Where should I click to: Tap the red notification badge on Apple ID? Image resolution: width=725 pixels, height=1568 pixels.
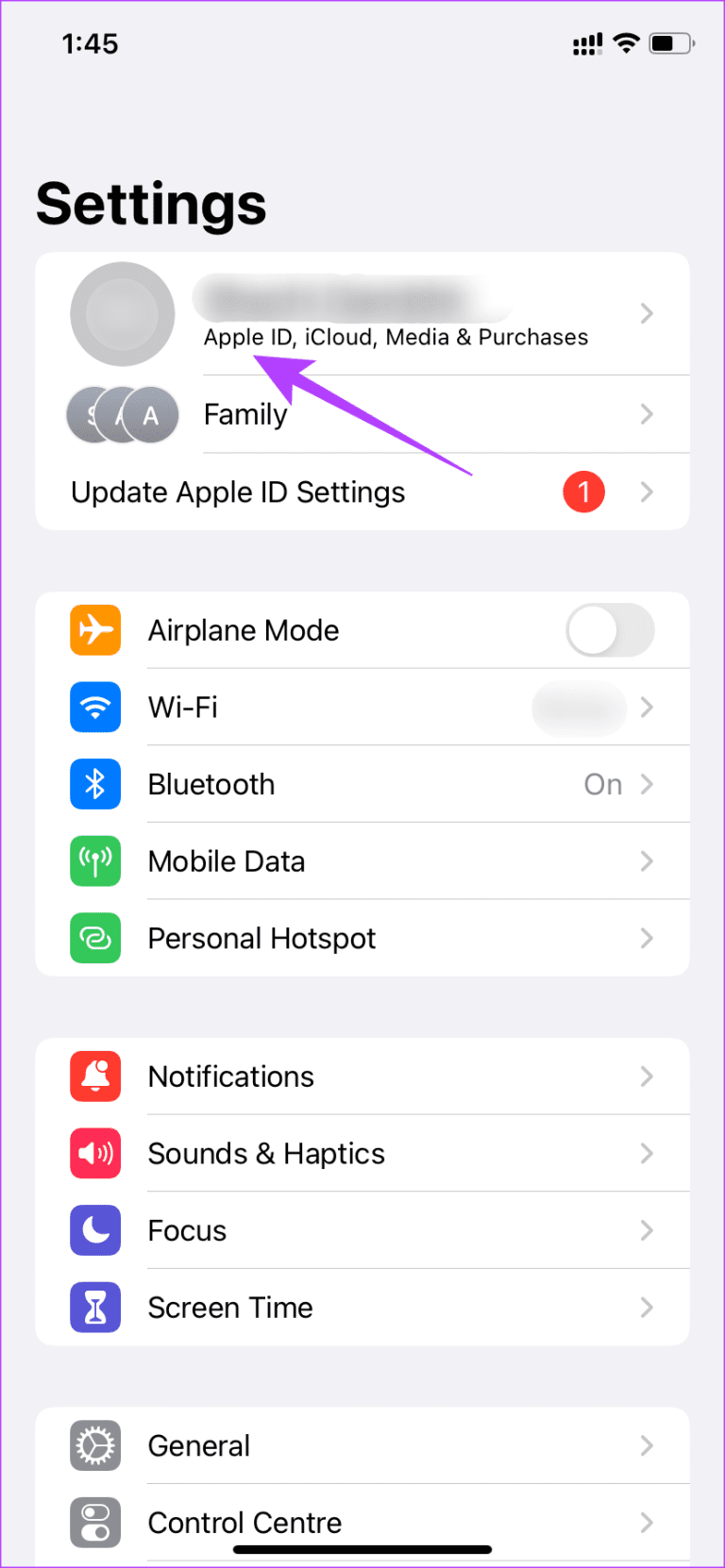[x=583, y=492]
